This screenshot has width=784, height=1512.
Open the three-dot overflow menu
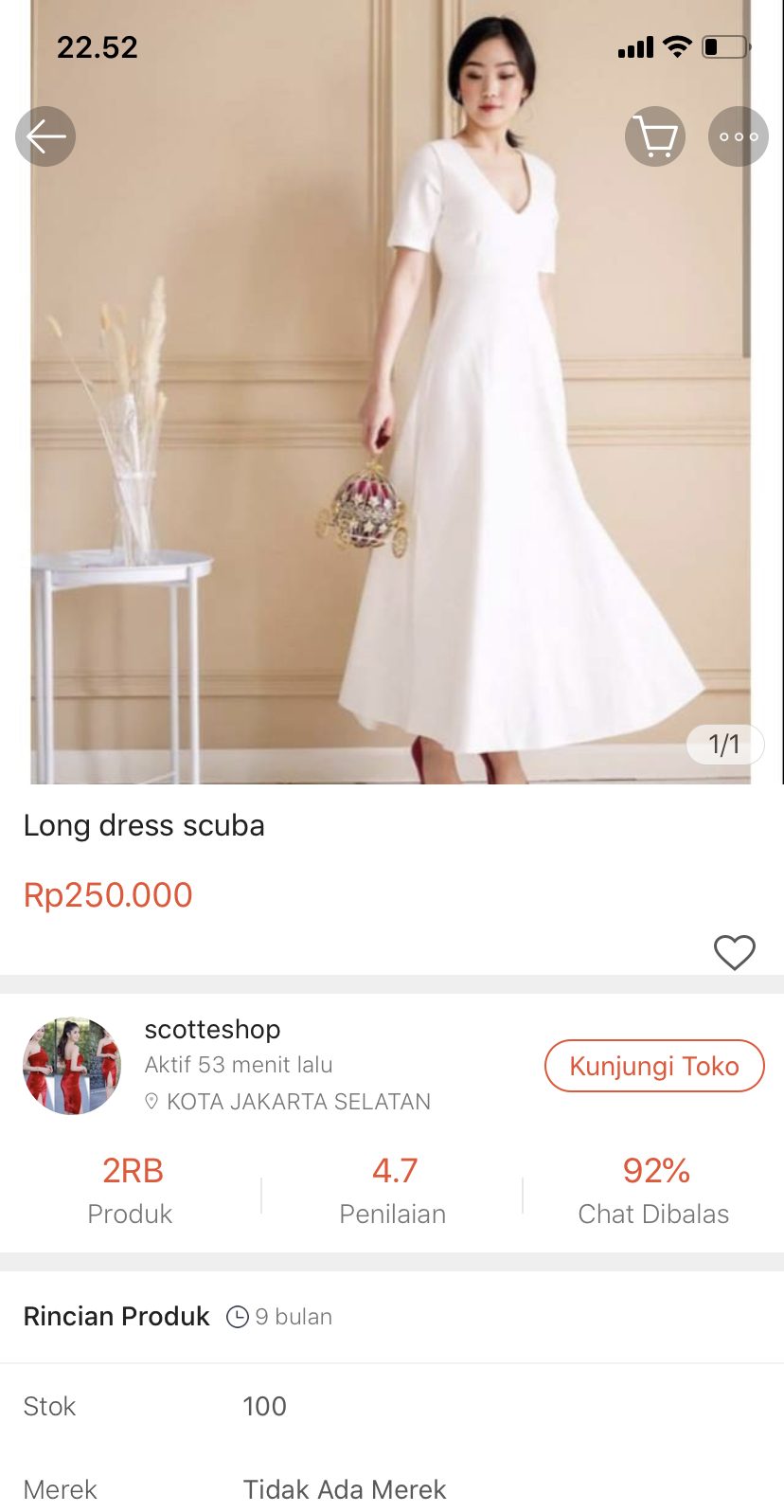point(739,136)
